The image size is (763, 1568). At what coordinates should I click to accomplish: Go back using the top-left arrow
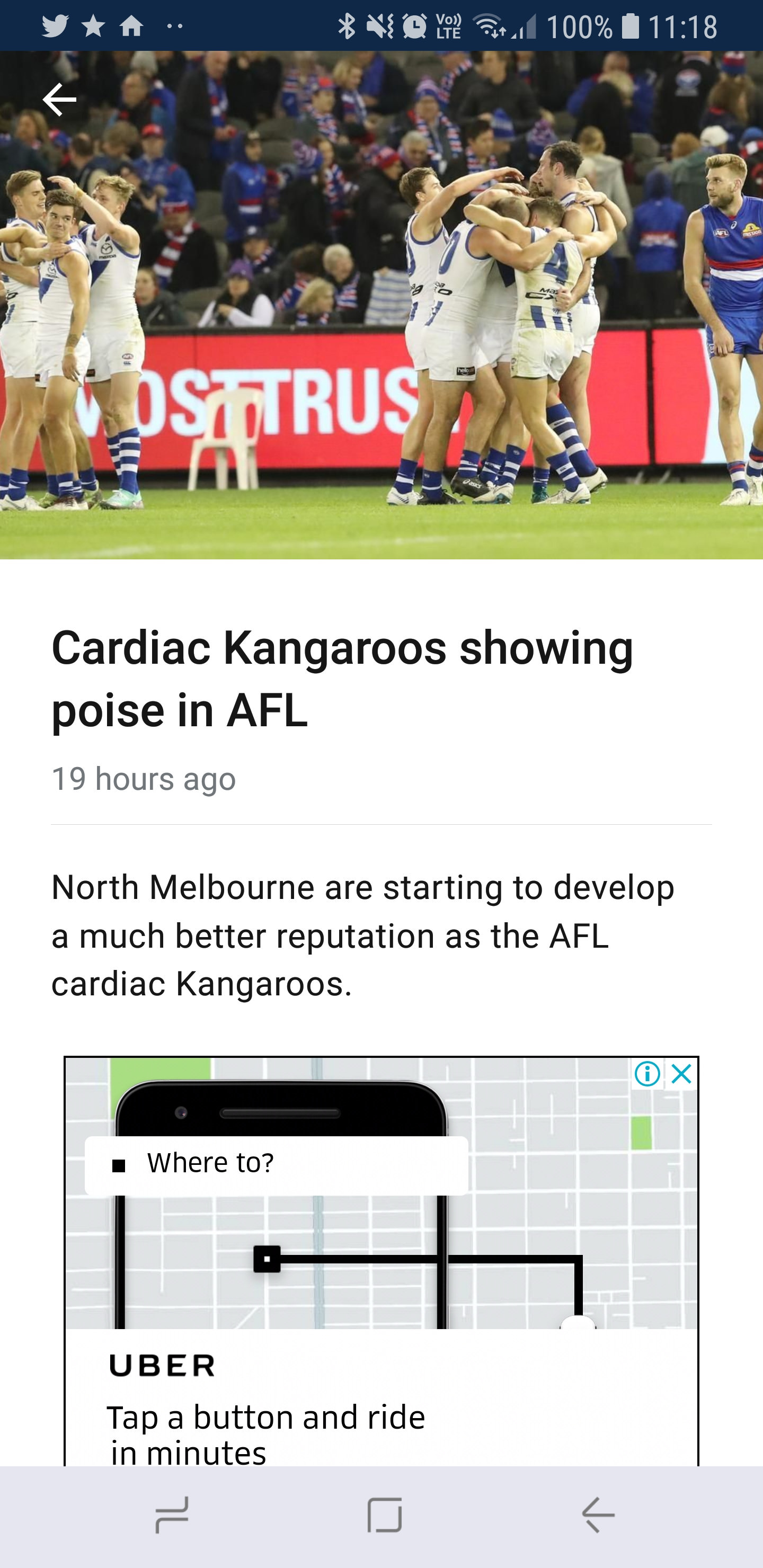pos(59,99)
